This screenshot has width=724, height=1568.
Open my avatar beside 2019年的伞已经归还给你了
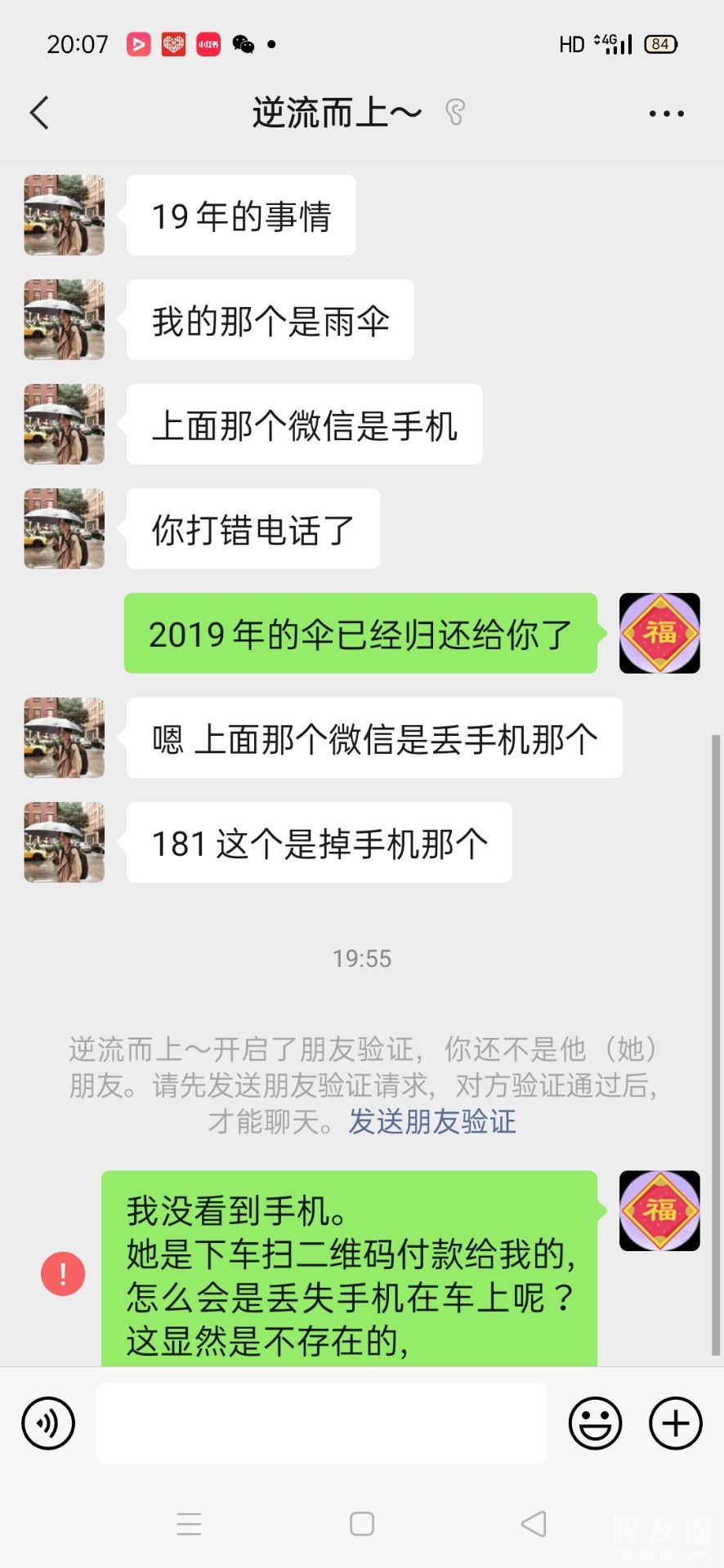point(659,634)
